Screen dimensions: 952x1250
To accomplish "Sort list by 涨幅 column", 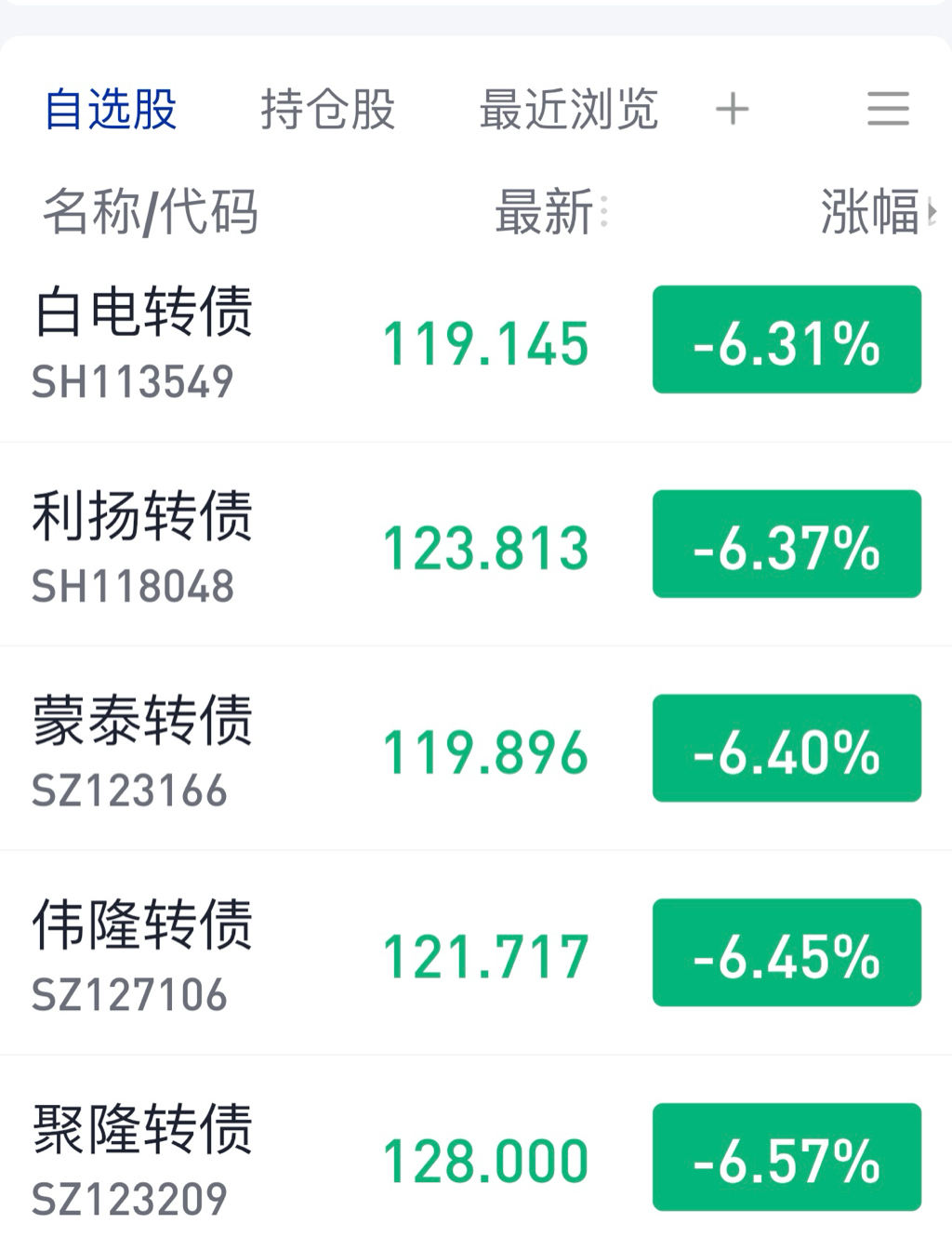I will [x=874, y=212].
